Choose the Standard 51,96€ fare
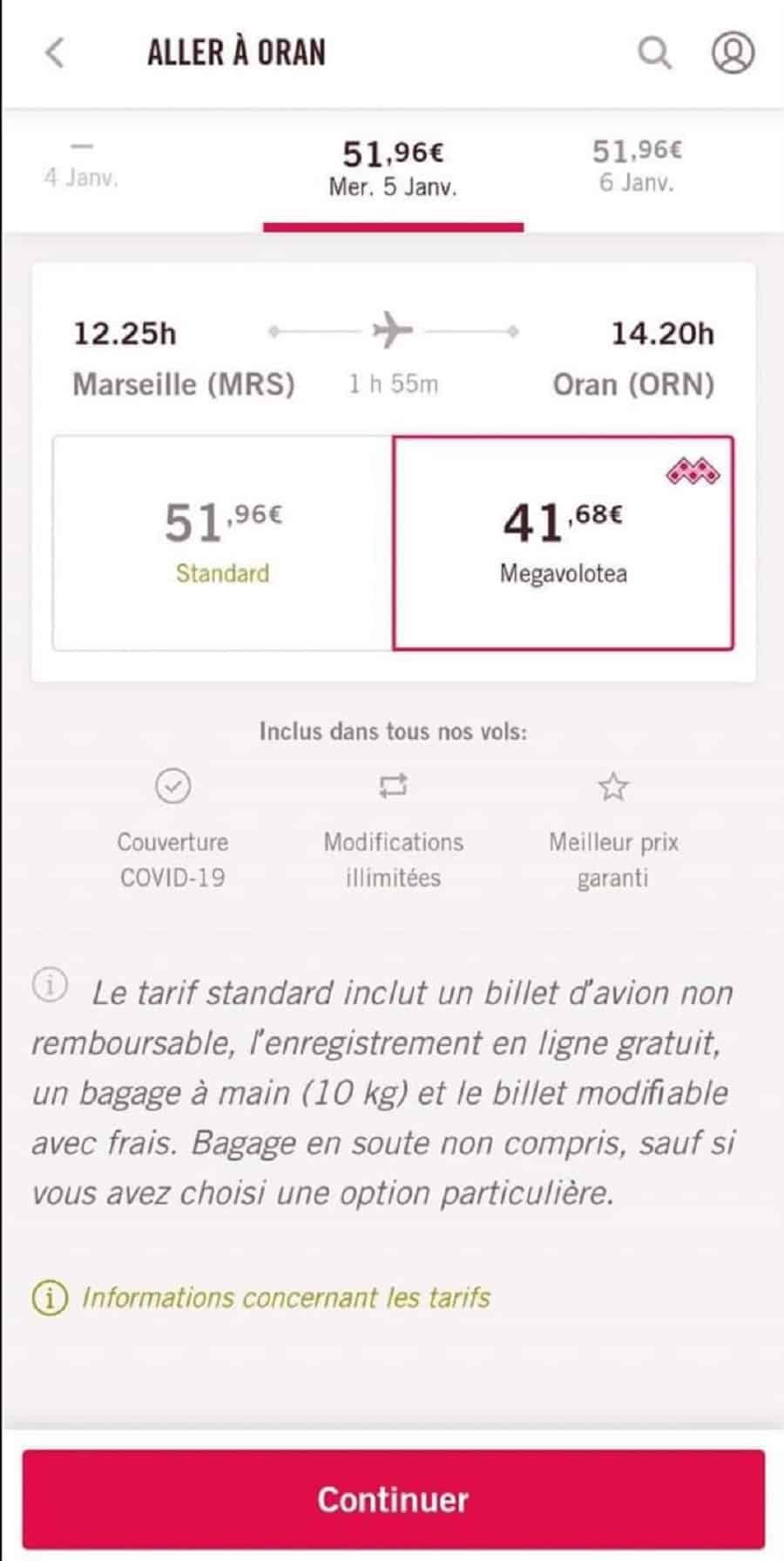784x1561 pixels. pyautogui.click(x=223, y=543)
